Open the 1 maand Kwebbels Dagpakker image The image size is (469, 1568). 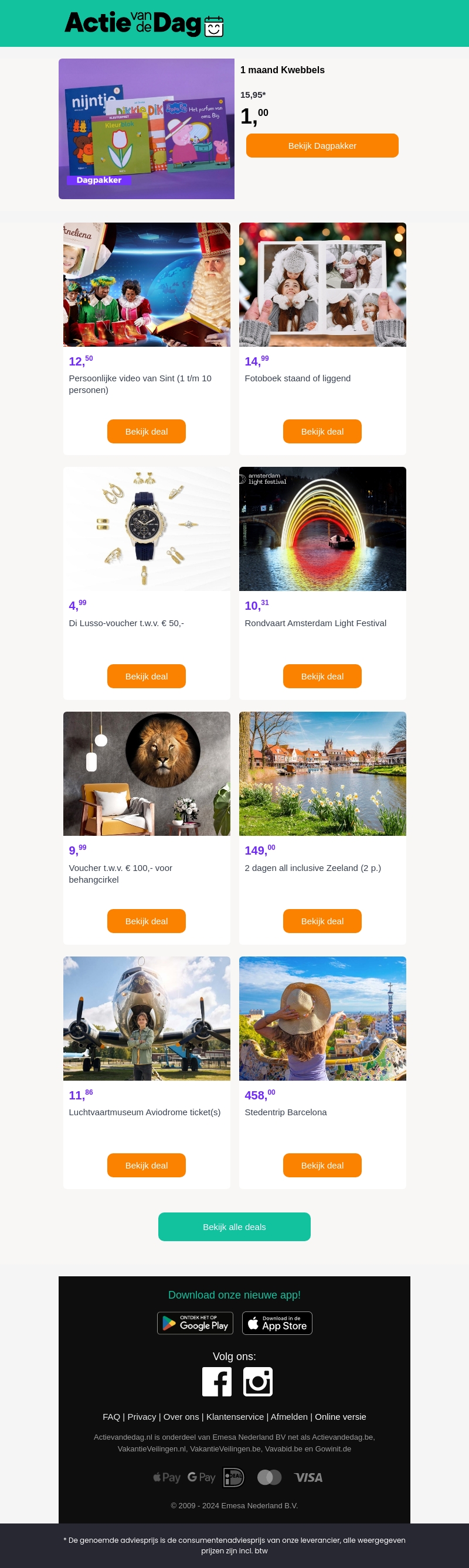point(146,128)
